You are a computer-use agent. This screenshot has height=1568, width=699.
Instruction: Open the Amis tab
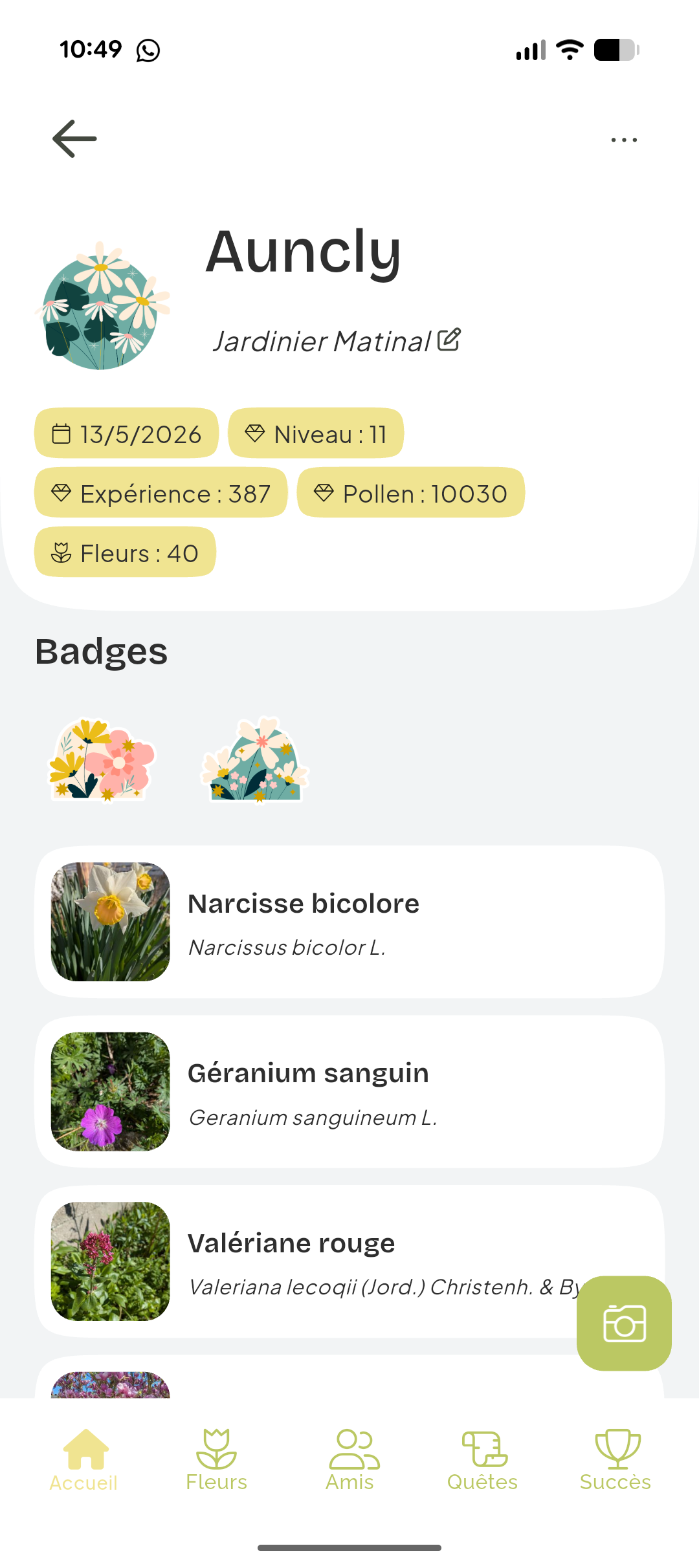[x=350, y=1461]
